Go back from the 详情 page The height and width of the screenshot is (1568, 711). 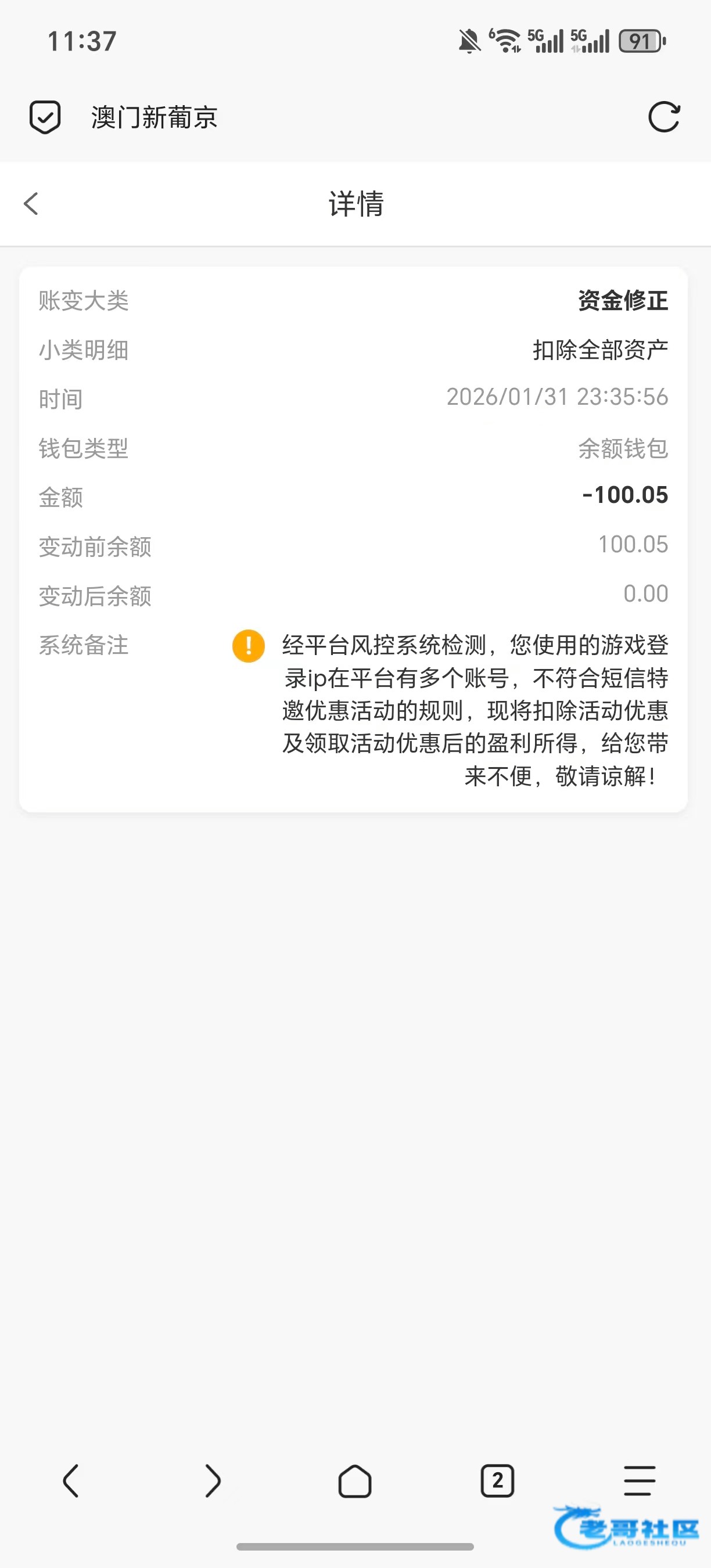click(x=31, y=204)
